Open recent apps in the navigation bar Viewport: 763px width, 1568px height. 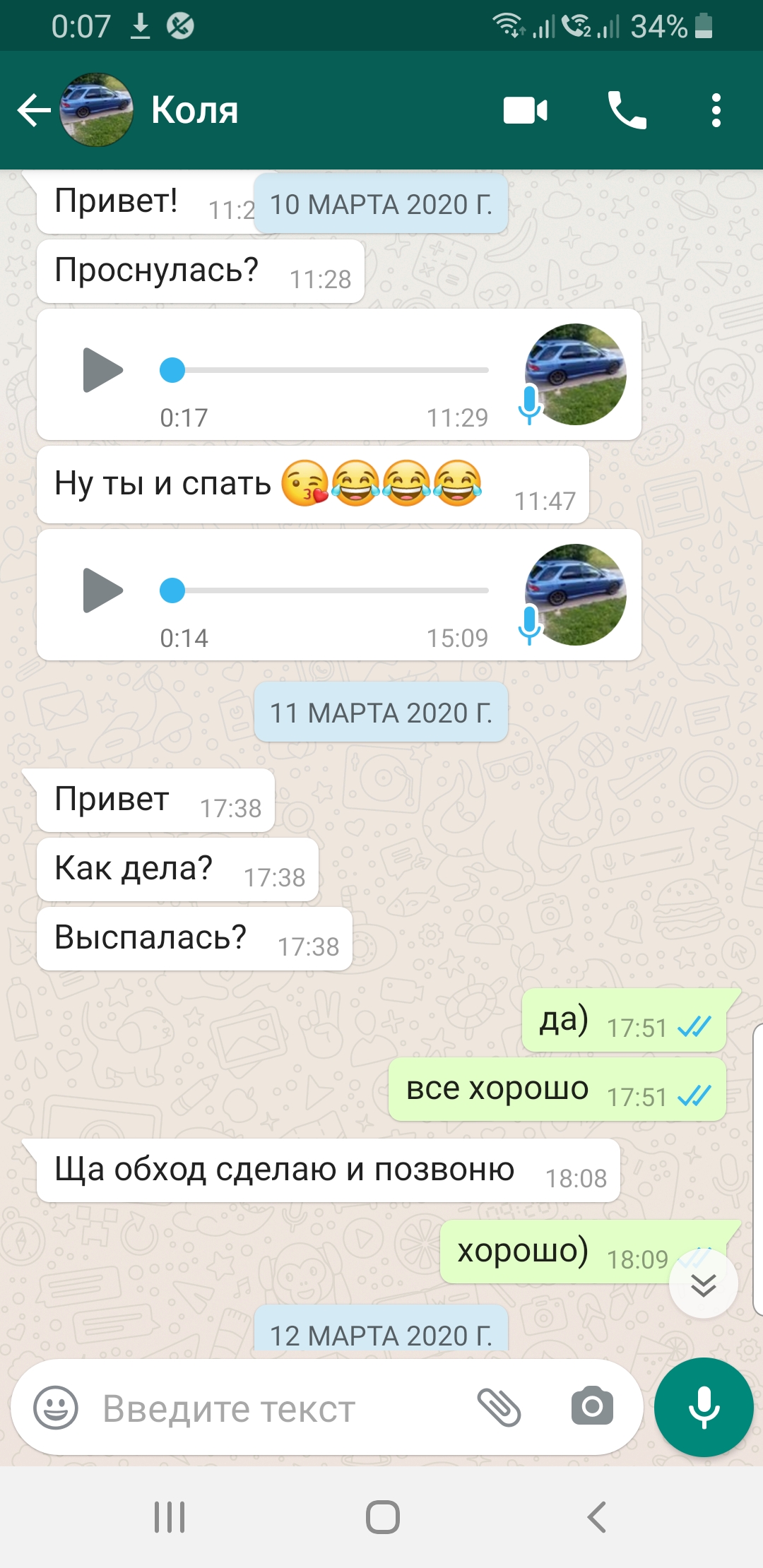point(170,1516)
